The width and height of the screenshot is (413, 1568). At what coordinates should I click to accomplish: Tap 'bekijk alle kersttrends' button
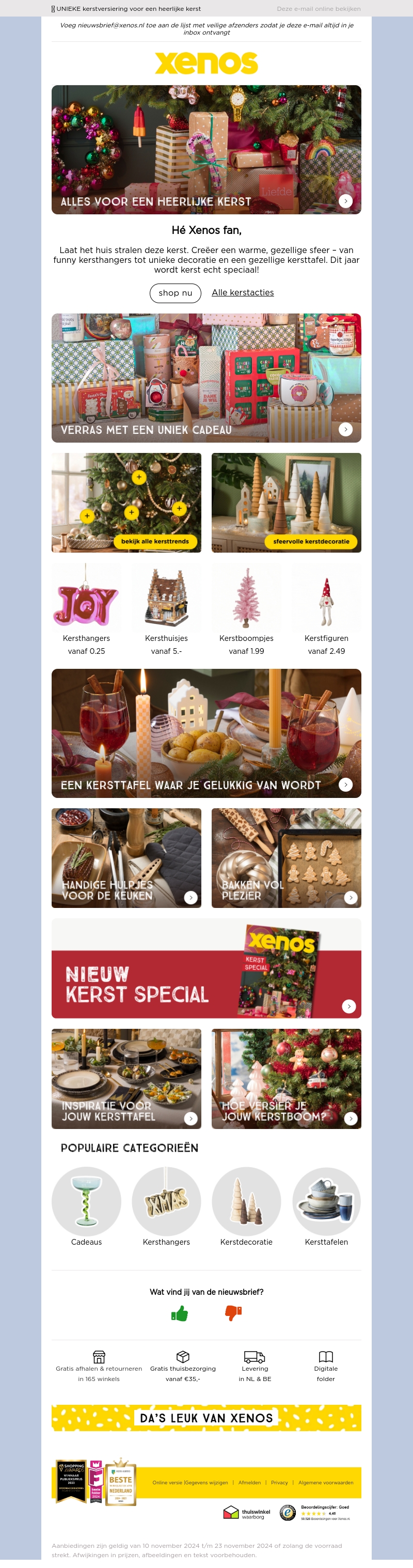(154, 541)
